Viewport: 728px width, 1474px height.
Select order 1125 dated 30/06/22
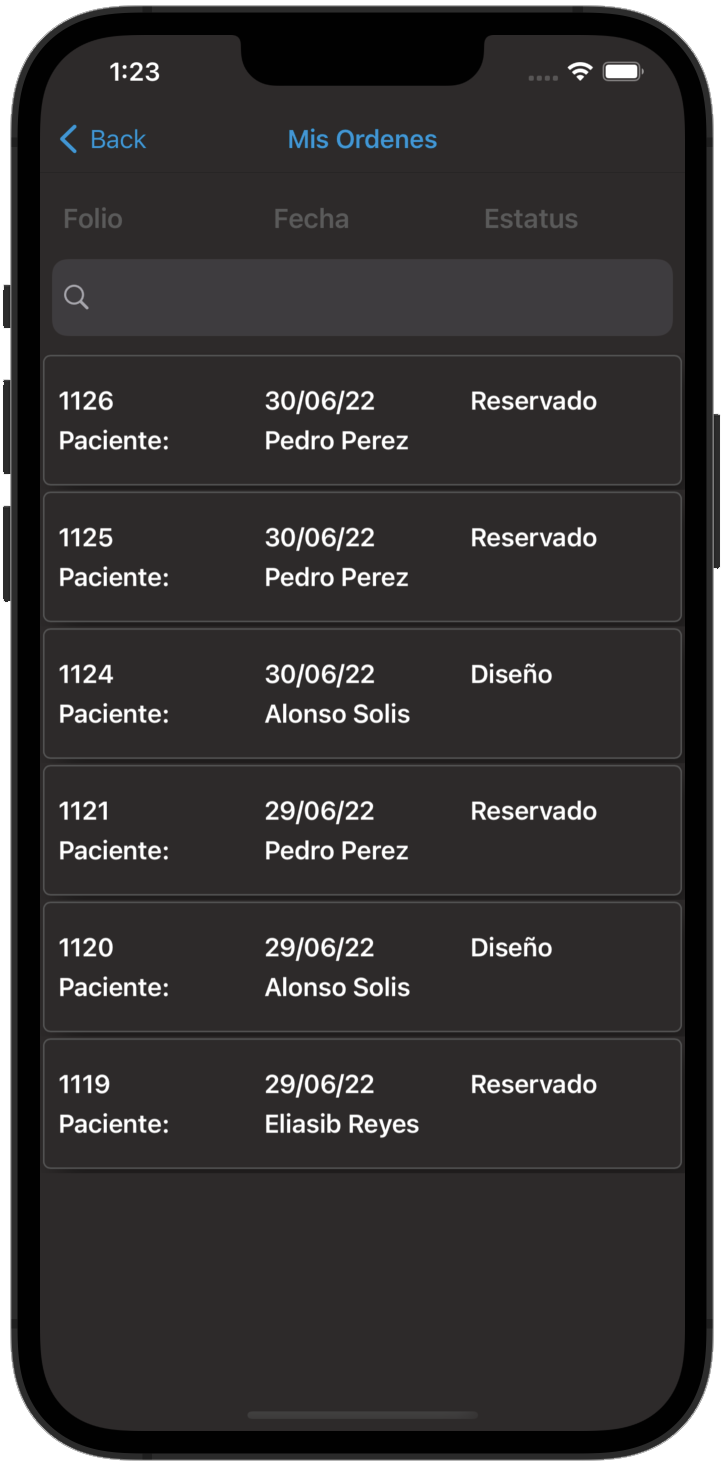tap(362, 557)
